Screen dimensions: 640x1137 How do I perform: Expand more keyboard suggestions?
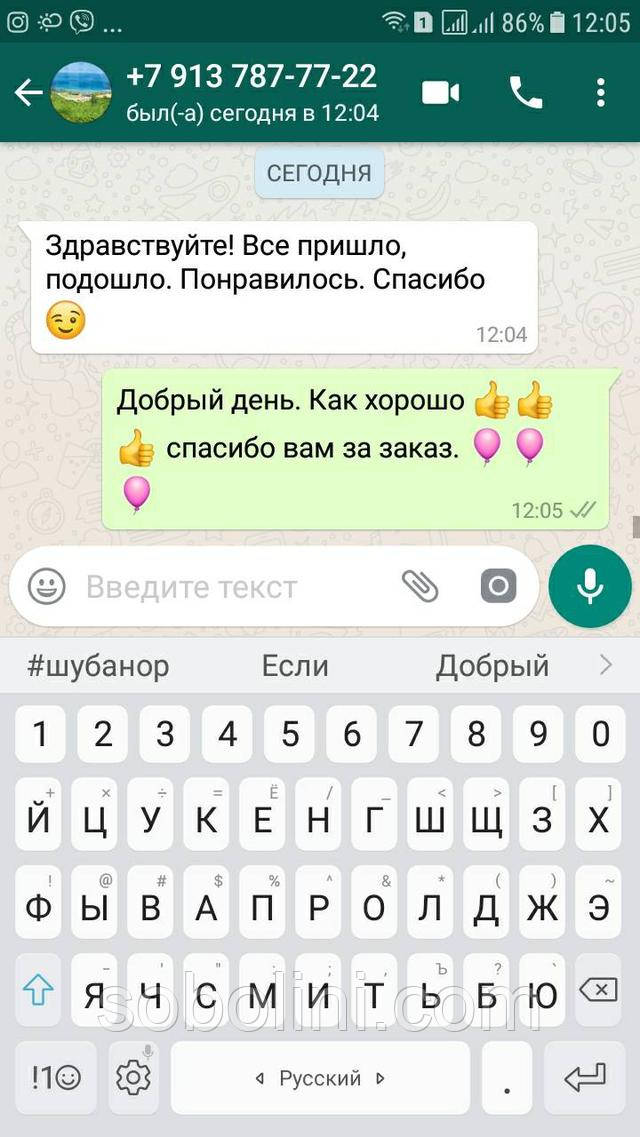click(605, 665)
